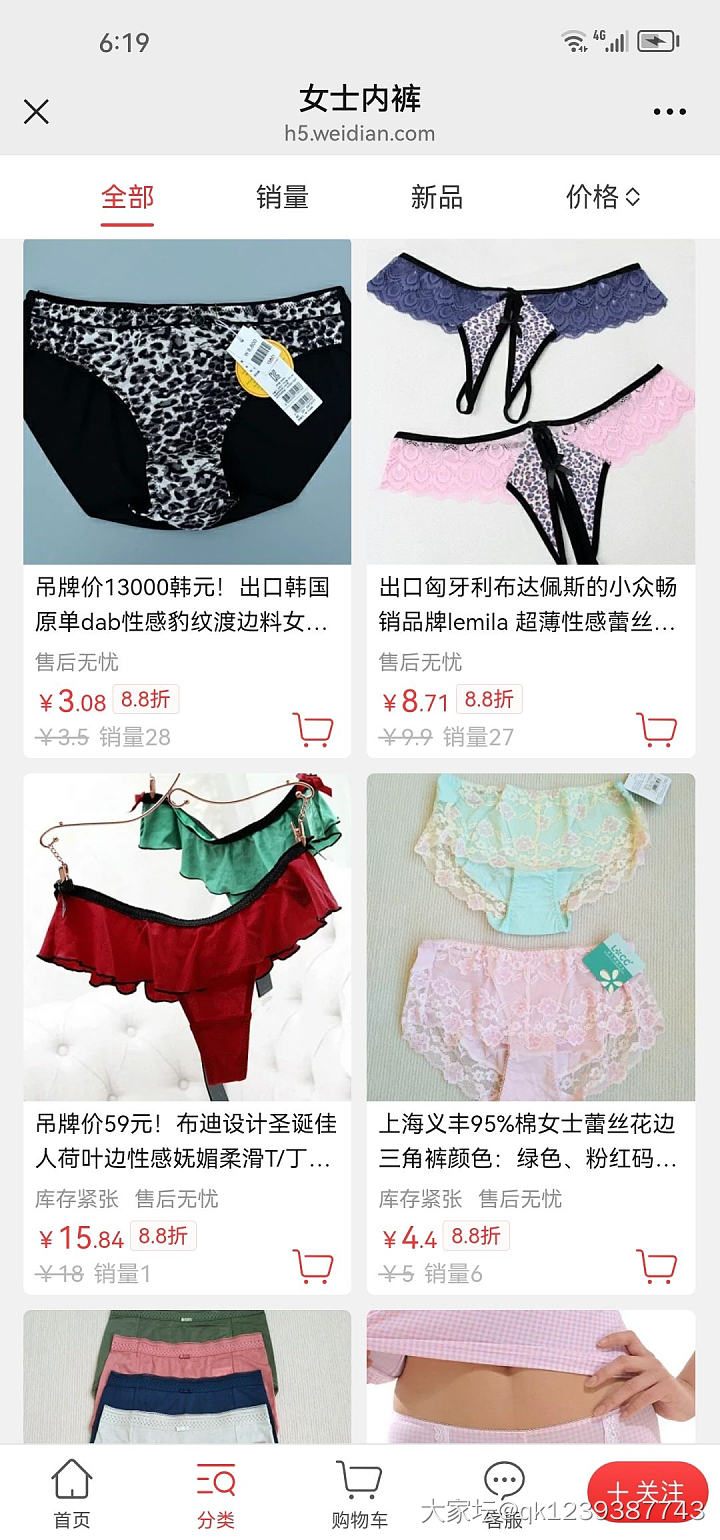
Task: Add the Christmas ruffle panties to cart
Action: point(313,1267)
